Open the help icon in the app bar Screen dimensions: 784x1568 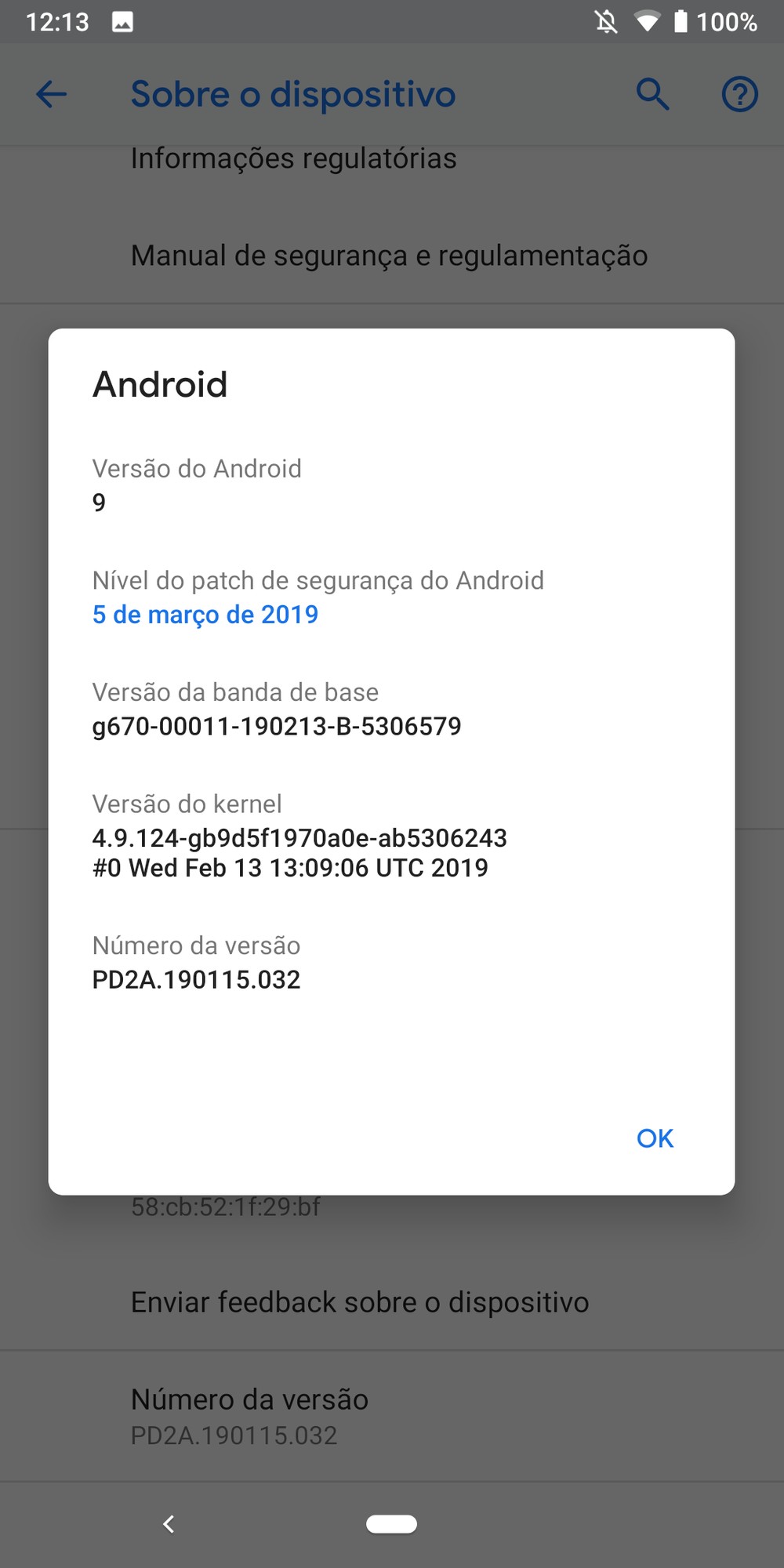739,95
